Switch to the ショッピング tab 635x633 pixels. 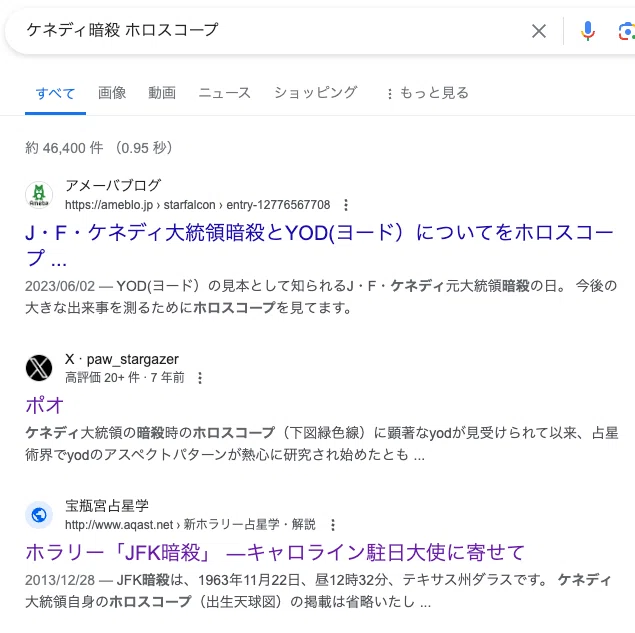tap(315, 93)
